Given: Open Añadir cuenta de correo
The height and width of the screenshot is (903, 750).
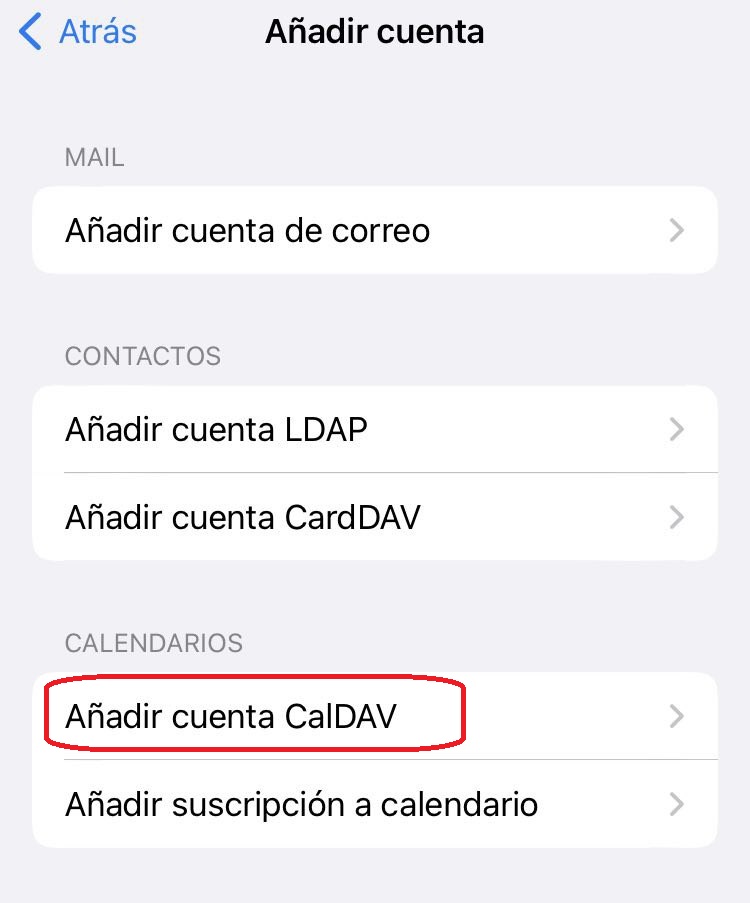Looking at the screenshot, I should [374, 231].
